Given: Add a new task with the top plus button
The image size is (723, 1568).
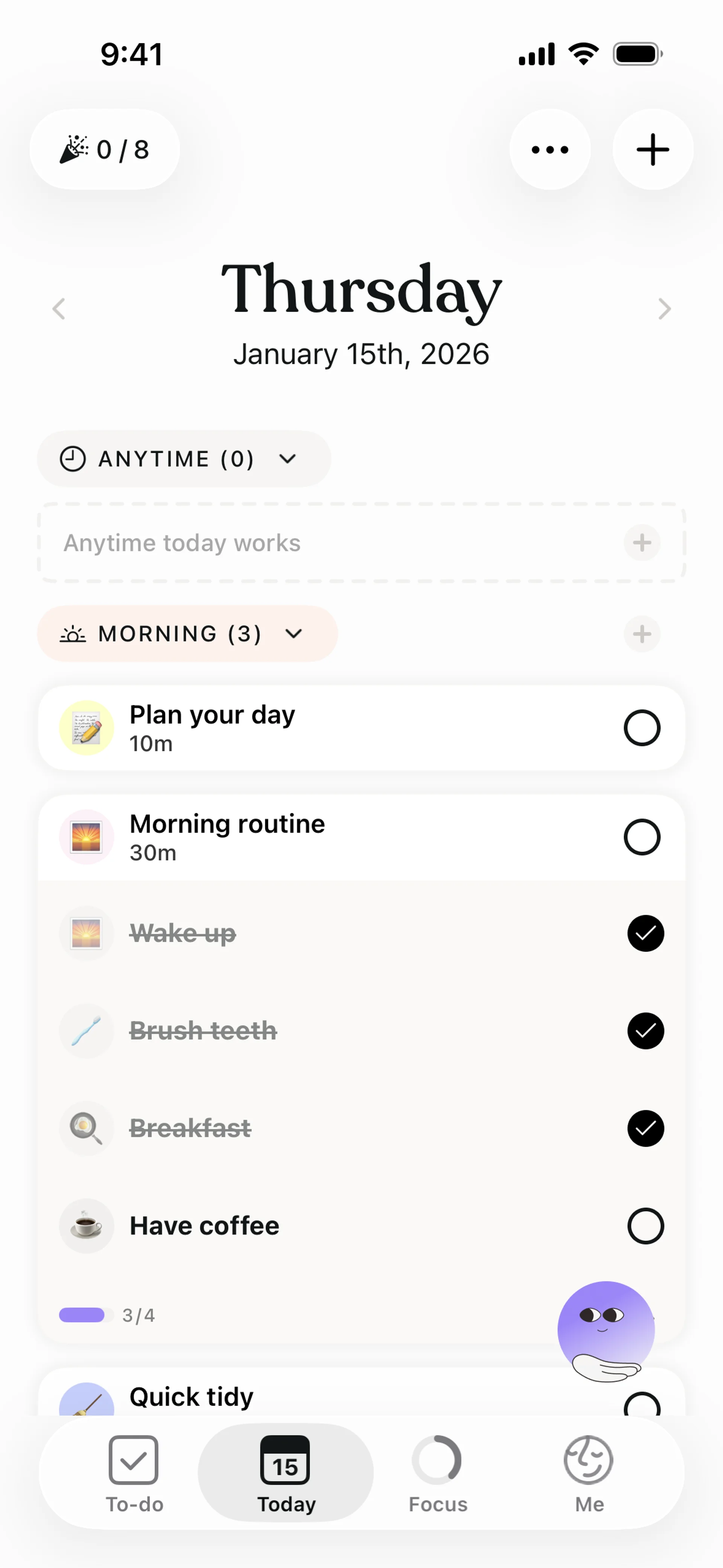Looking at the screenshot, I should click(x=653, y=149).
